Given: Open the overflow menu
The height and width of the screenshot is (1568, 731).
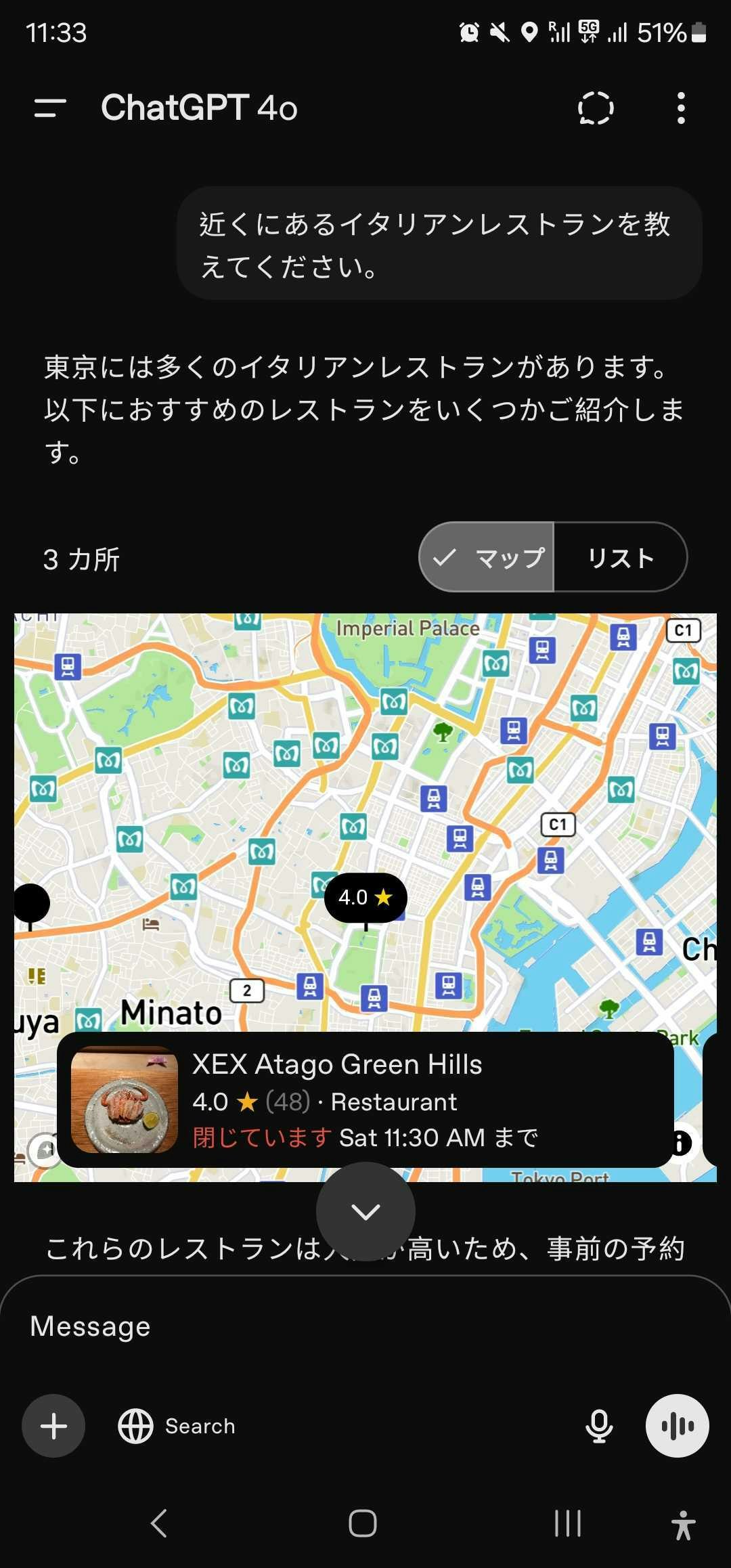Looking at the screenshot, I should [681, 108].
